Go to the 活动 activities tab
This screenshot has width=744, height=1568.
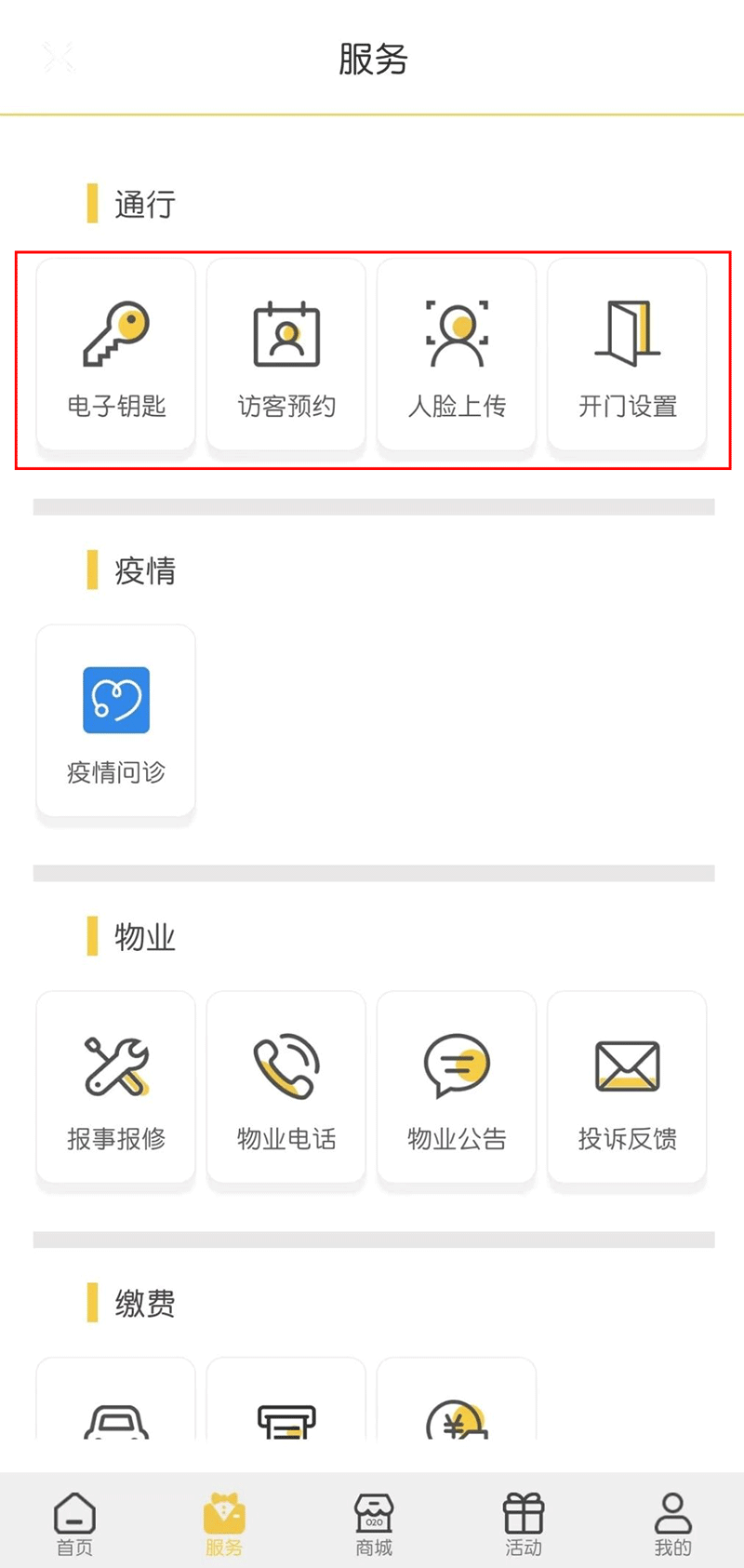coord(524,1523)
